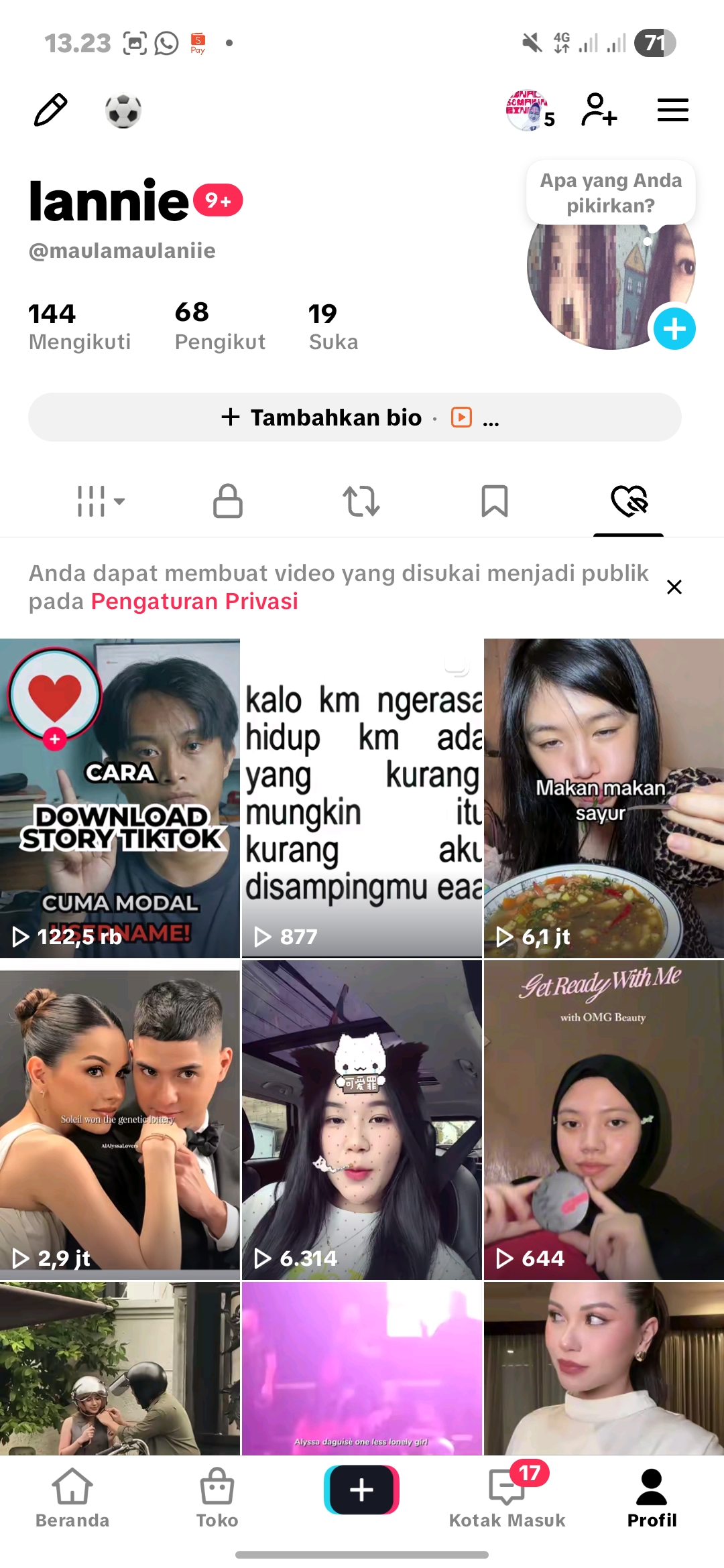Viewport: 724px width, 1568px height.
Task: Play the Makan makan sayur video
Action: click(x=603, y=798)
